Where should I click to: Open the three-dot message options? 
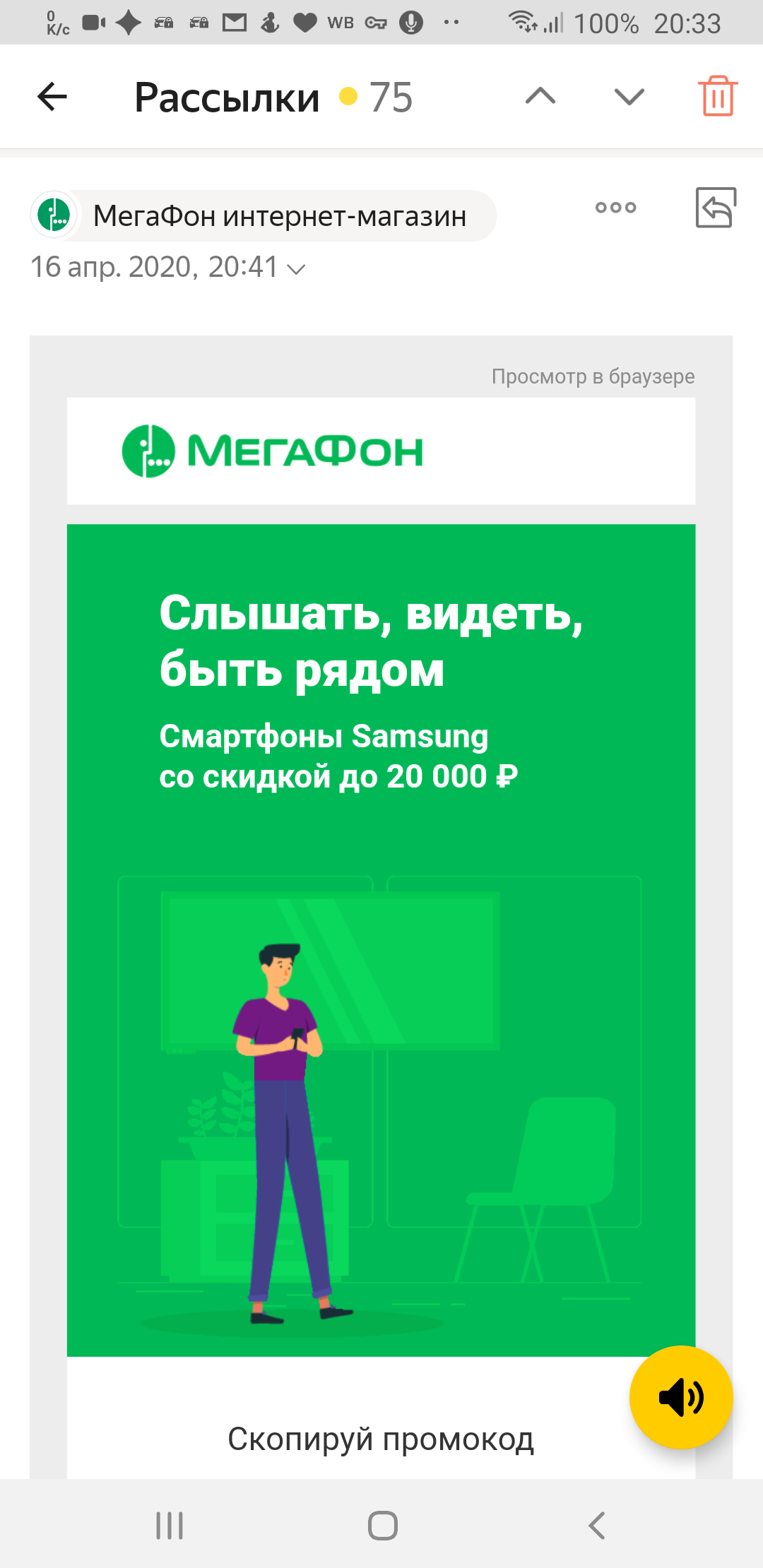pyautogui.click(x=615, y=208)
